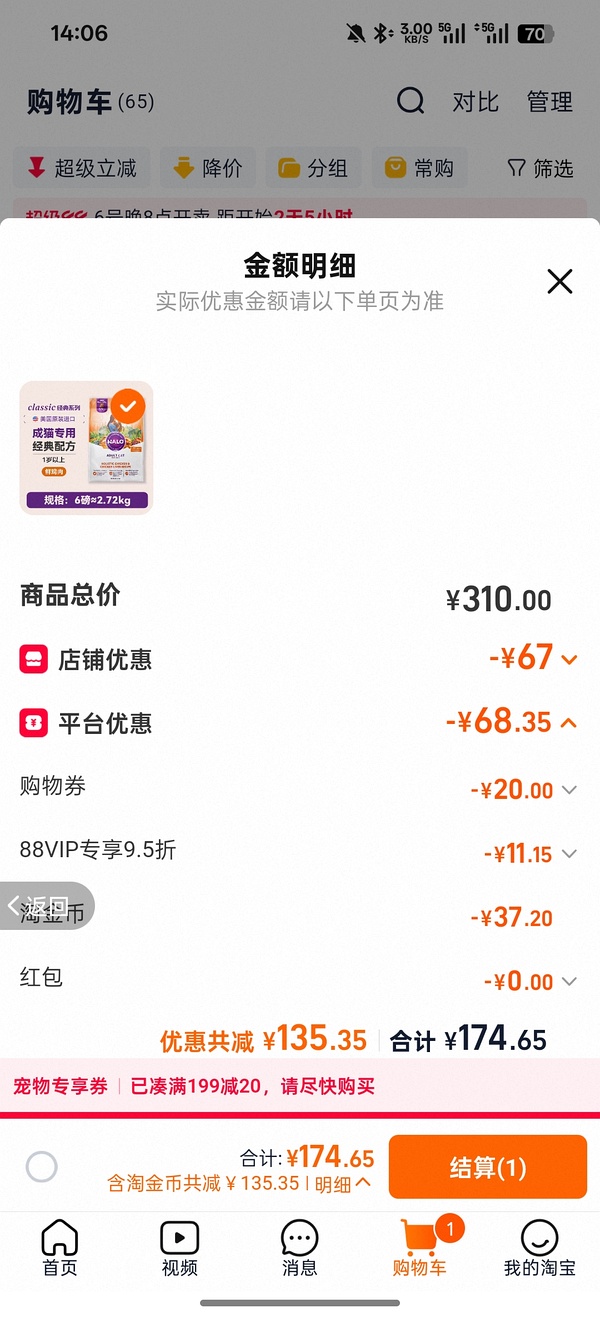Toggle the select-all checkbox
600x1318 pixels.
42,1167
